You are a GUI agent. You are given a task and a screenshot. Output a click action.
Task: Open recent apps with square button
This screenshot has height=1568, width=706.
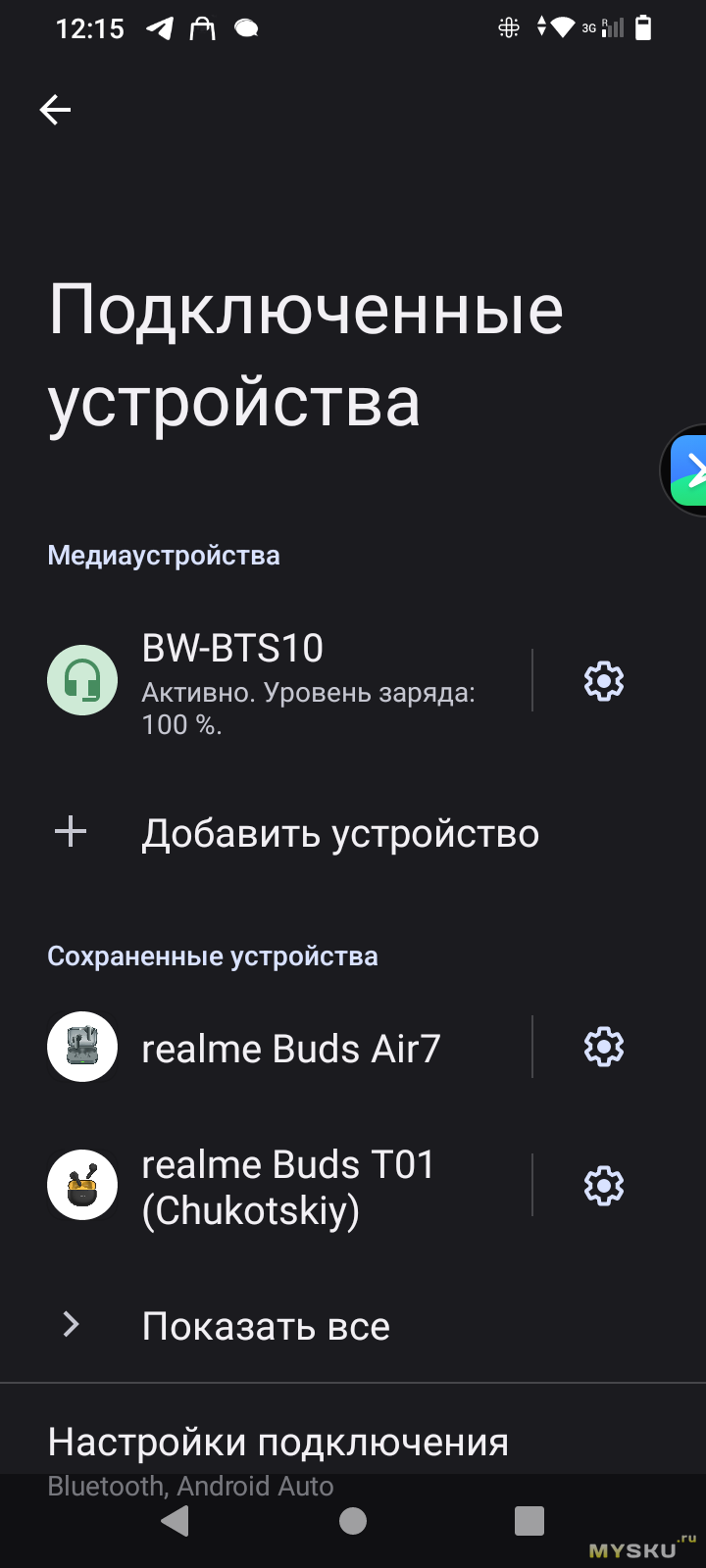[529, 1521]
